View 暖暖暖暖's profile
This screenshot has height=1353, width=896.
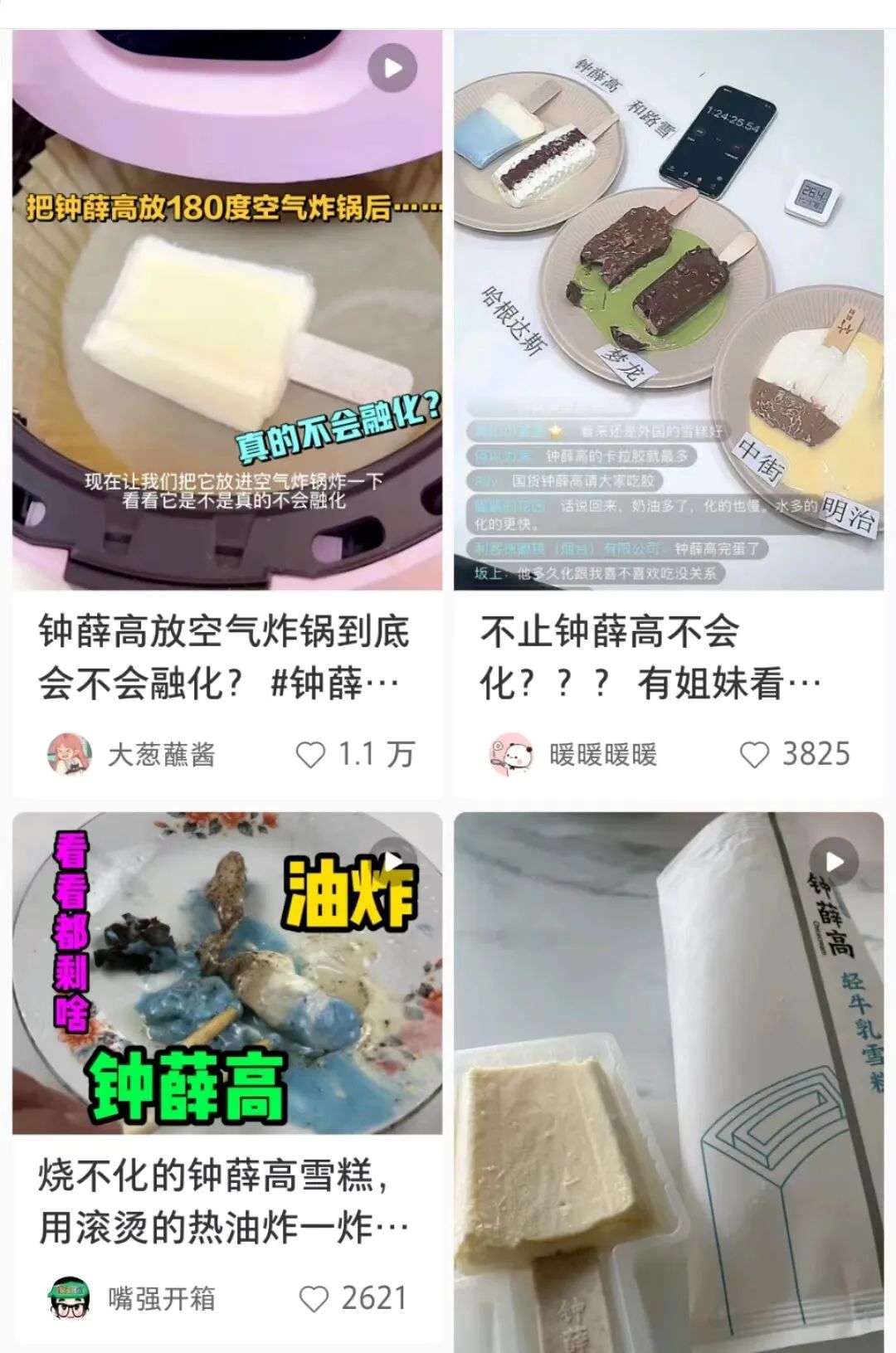[510, 754]
